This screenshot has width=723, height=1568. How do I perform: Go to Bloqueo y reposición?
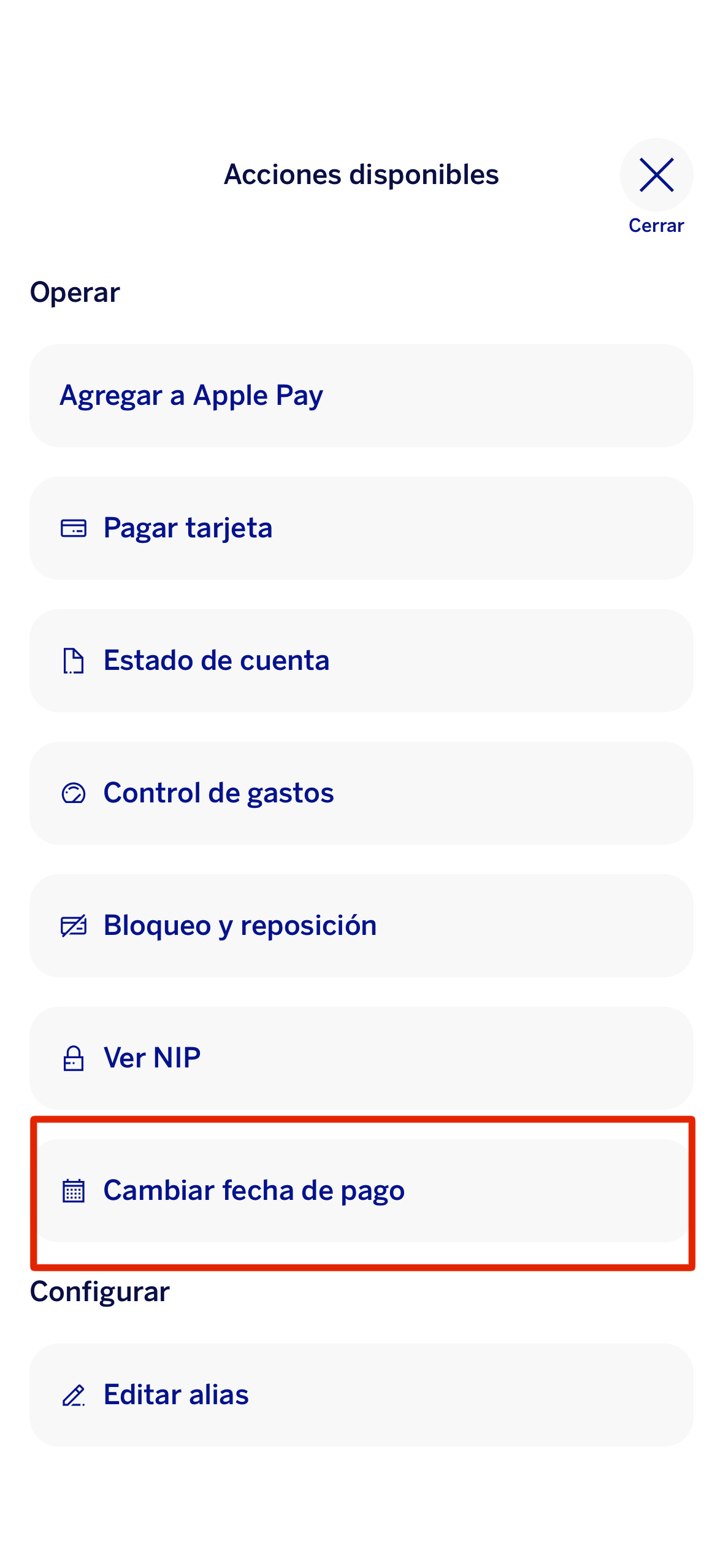coord(361,926)
